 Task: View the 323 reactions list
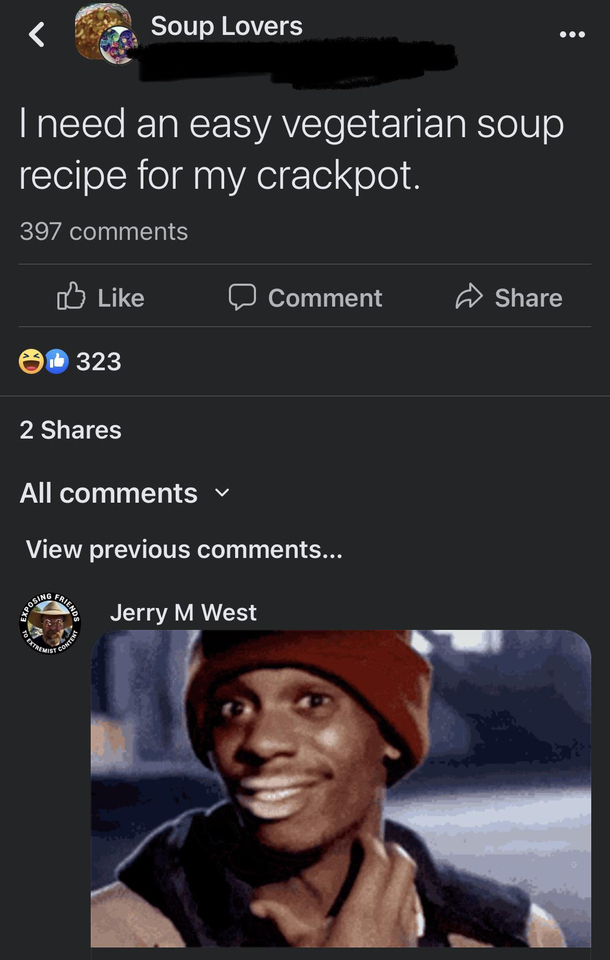[72, 362]
